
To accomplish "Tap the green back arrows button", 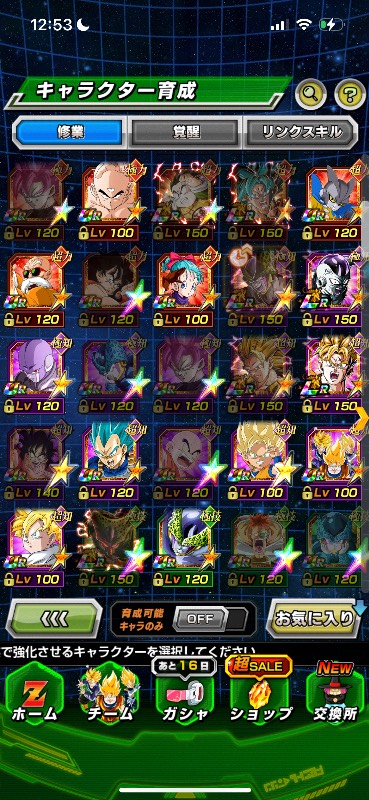I will (x=54, y=618).
